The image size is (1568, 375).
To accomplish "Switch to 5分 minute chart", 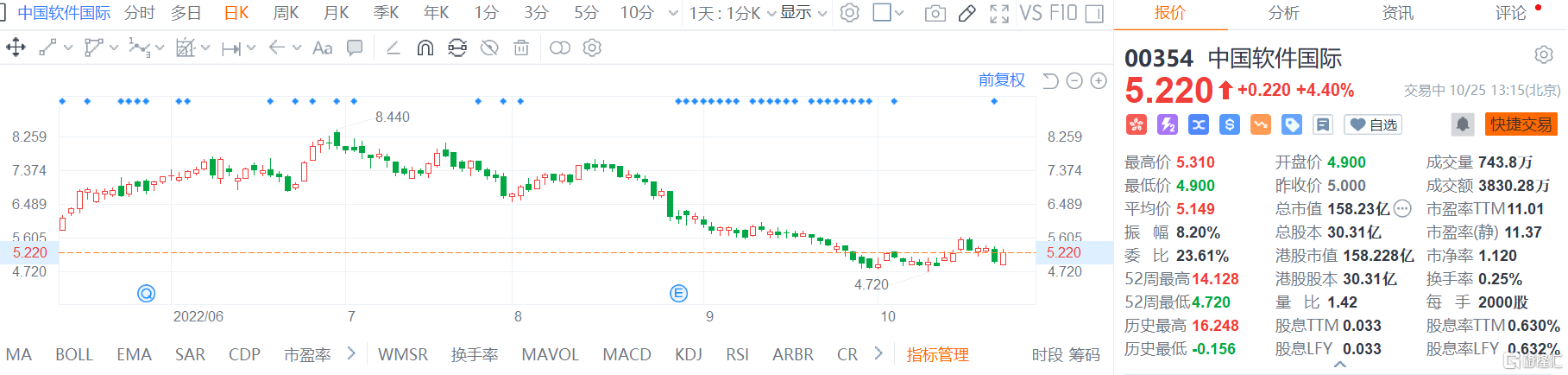I will pyautogui.click(x=586, y=13).
